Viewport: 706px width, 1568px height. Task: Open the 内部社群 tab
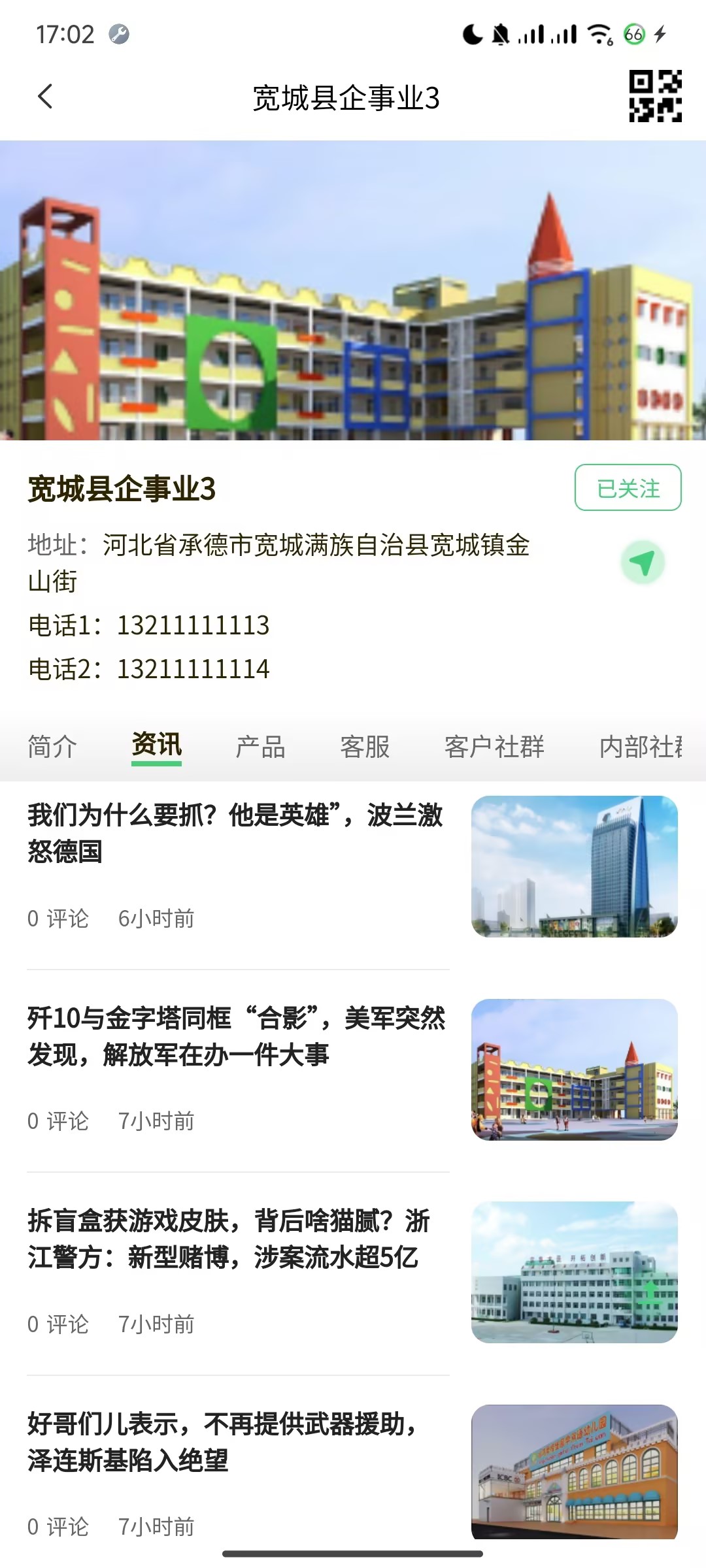point(641,747)
